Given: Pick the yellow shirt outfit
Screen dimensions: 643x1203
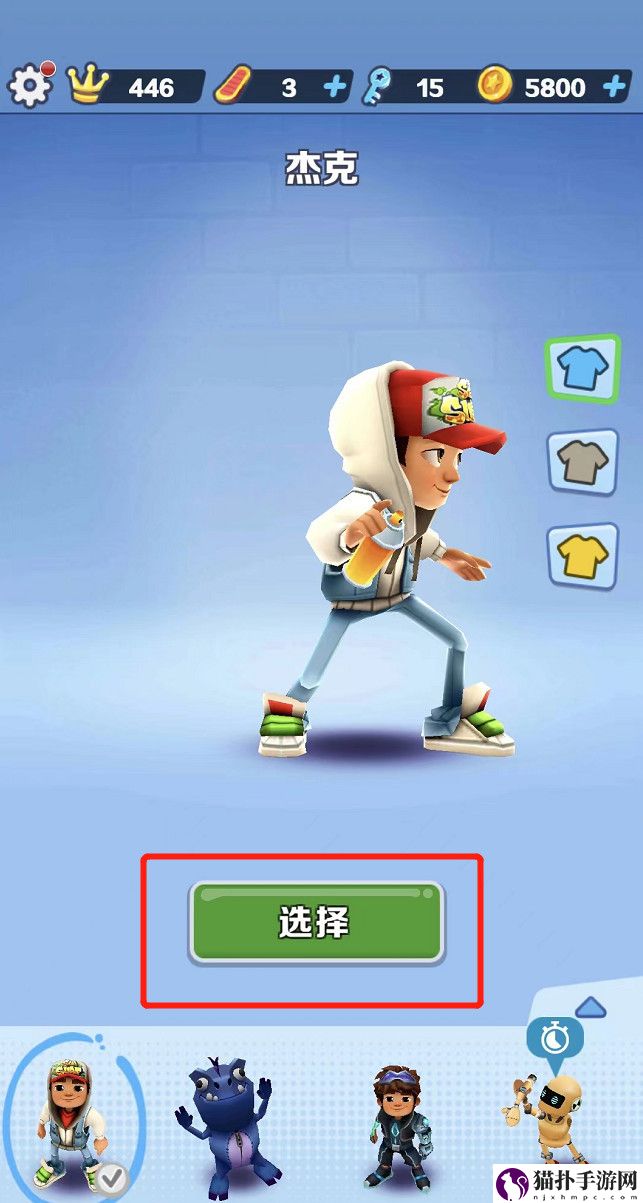Looking at the screenshot, I should 582,553.
